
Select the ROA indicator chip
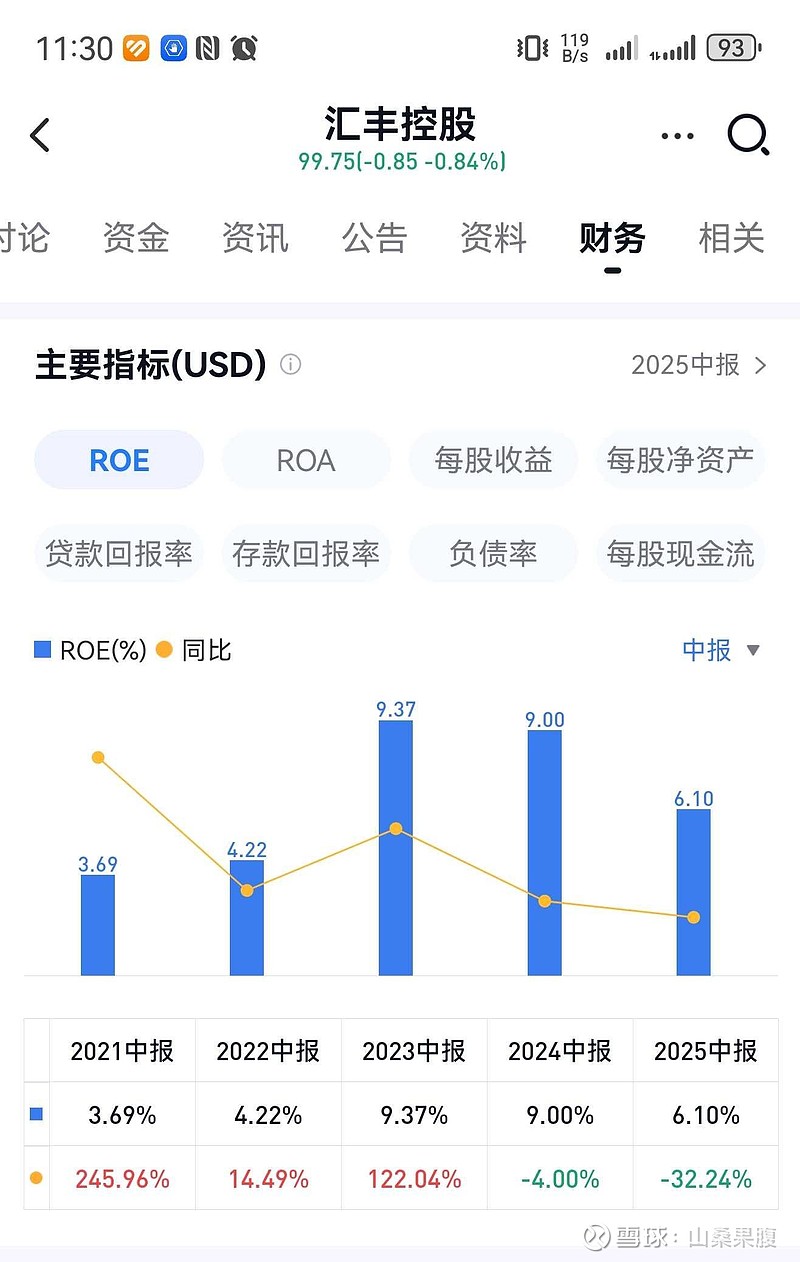[306, 460]
